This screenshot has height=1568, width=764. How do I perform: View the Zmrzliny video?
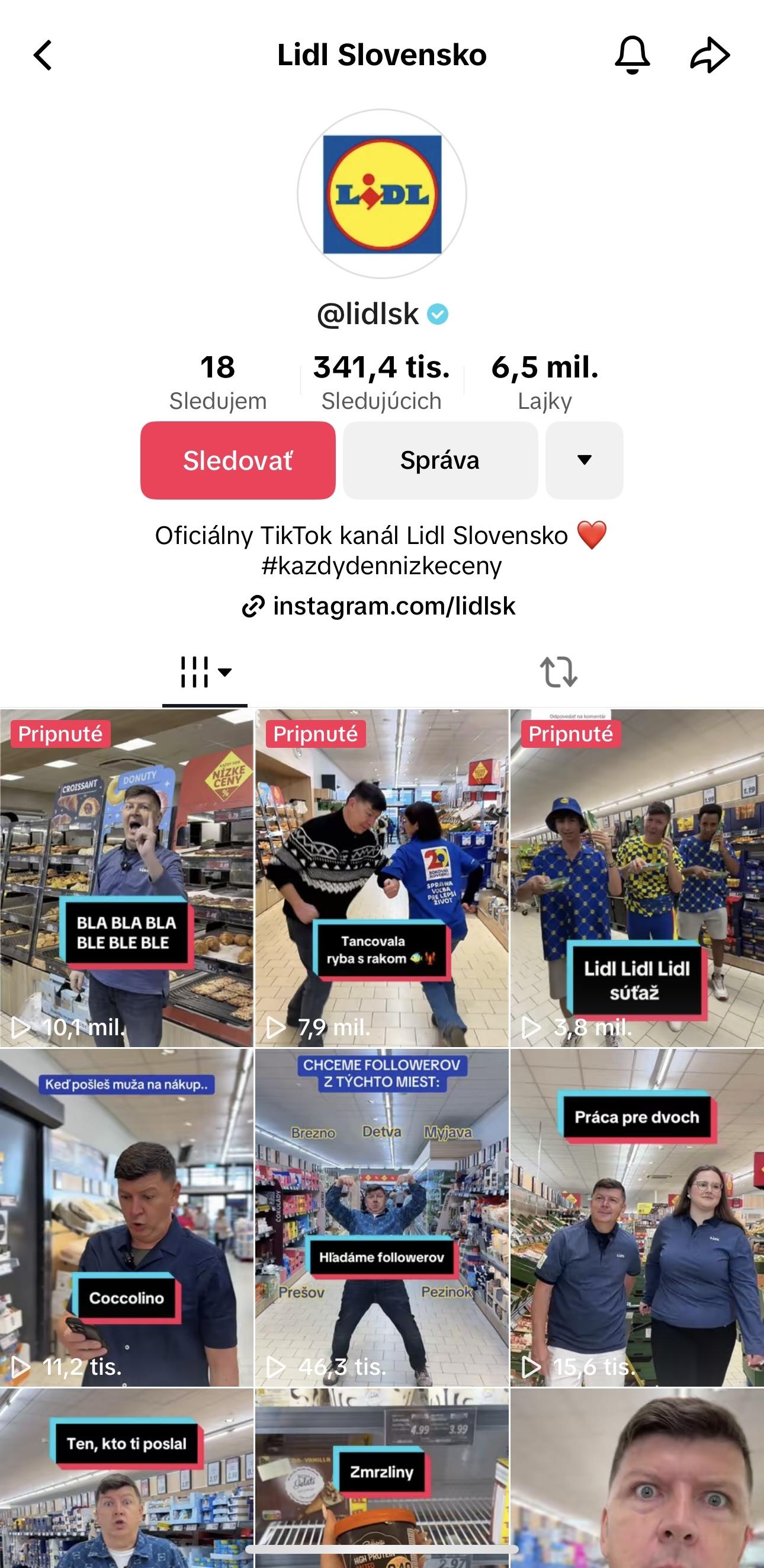click(x=381, y=1478)
